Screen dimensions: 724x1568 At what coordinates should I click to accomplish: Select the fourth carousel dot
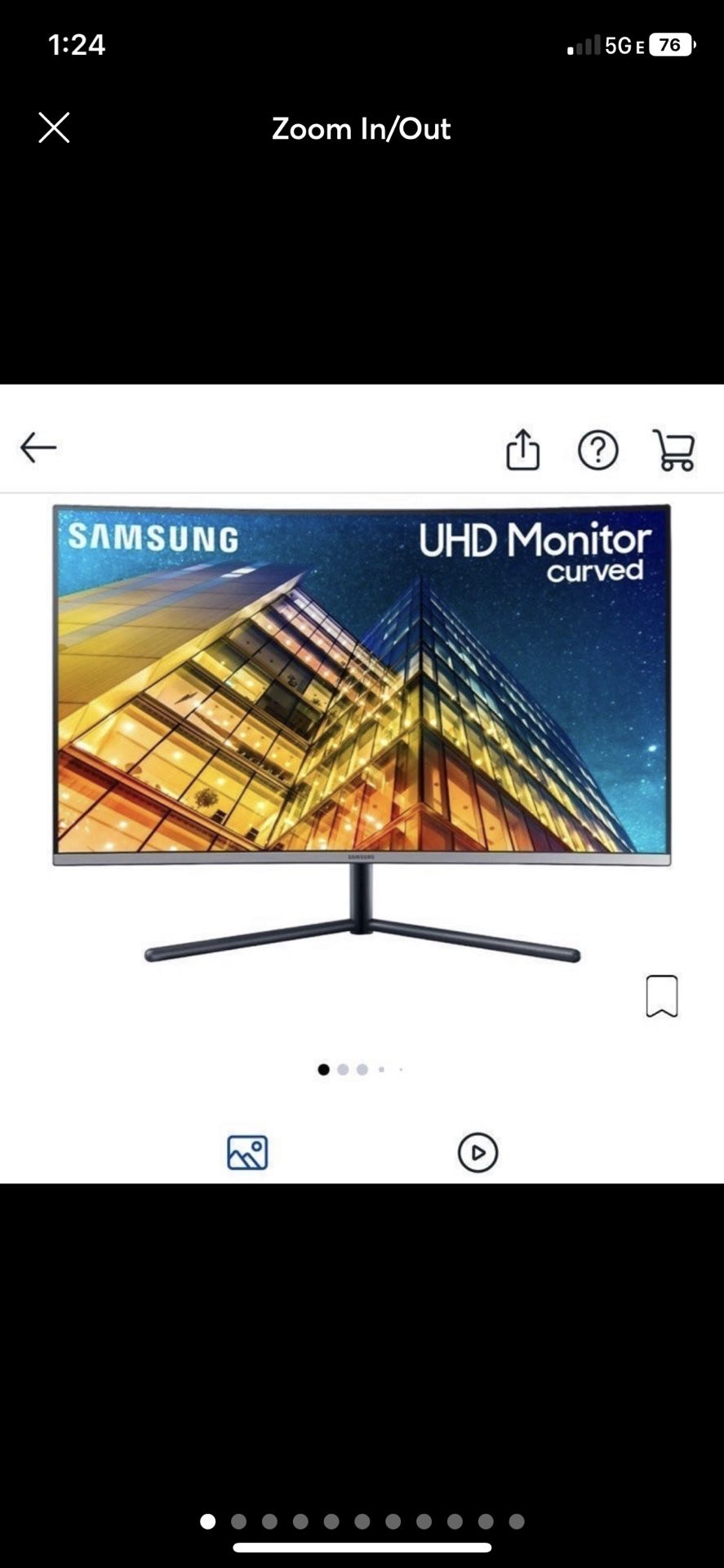click(x=381, y=1069)
